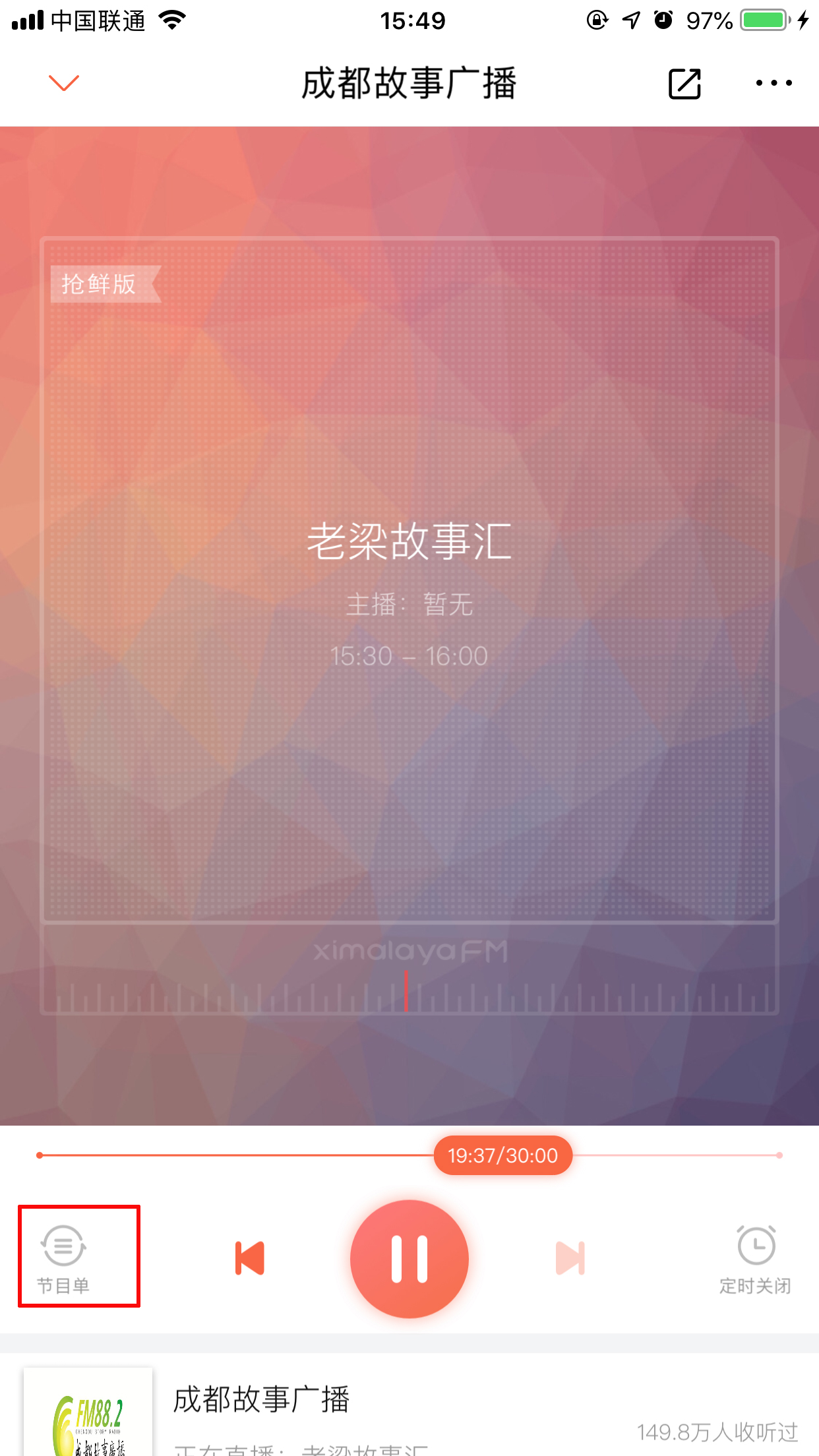Collapse the player with the down chevron
This screenshot has height=1456, width=819.
point(63,82)
